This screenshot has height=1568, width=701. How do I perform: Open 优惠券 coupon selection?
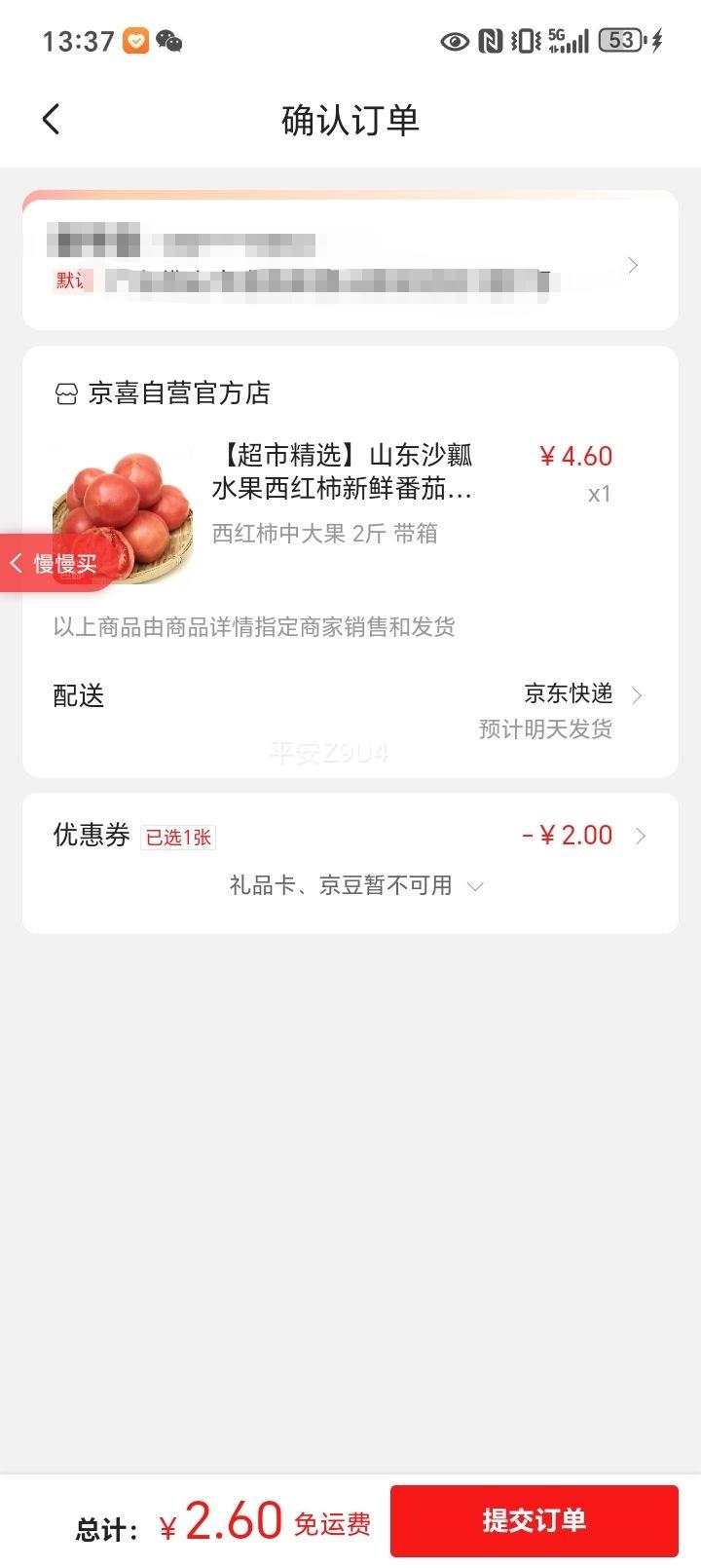pos(350,836)
